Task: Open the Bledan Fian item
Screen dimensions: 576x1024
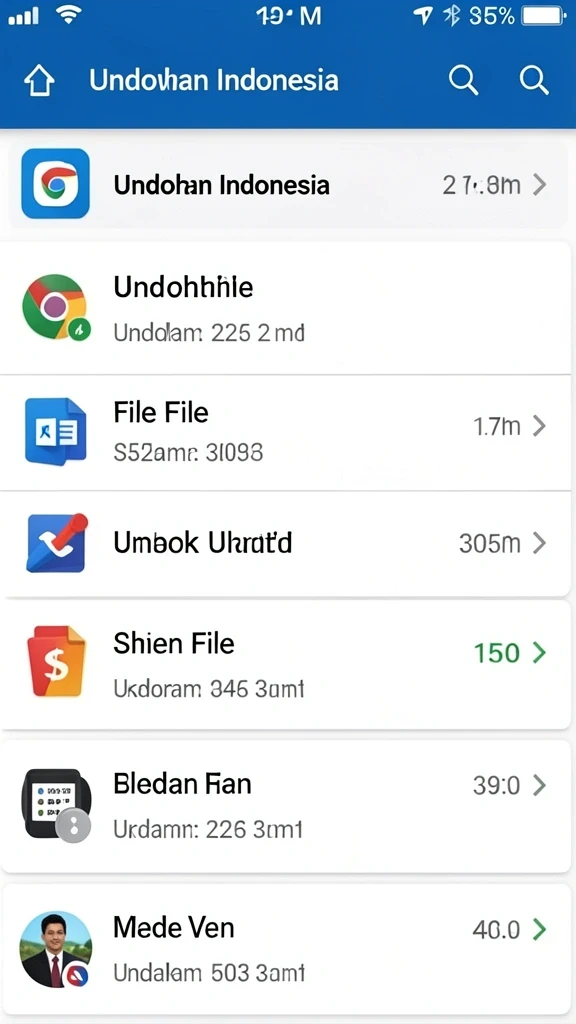Action: 286,806
